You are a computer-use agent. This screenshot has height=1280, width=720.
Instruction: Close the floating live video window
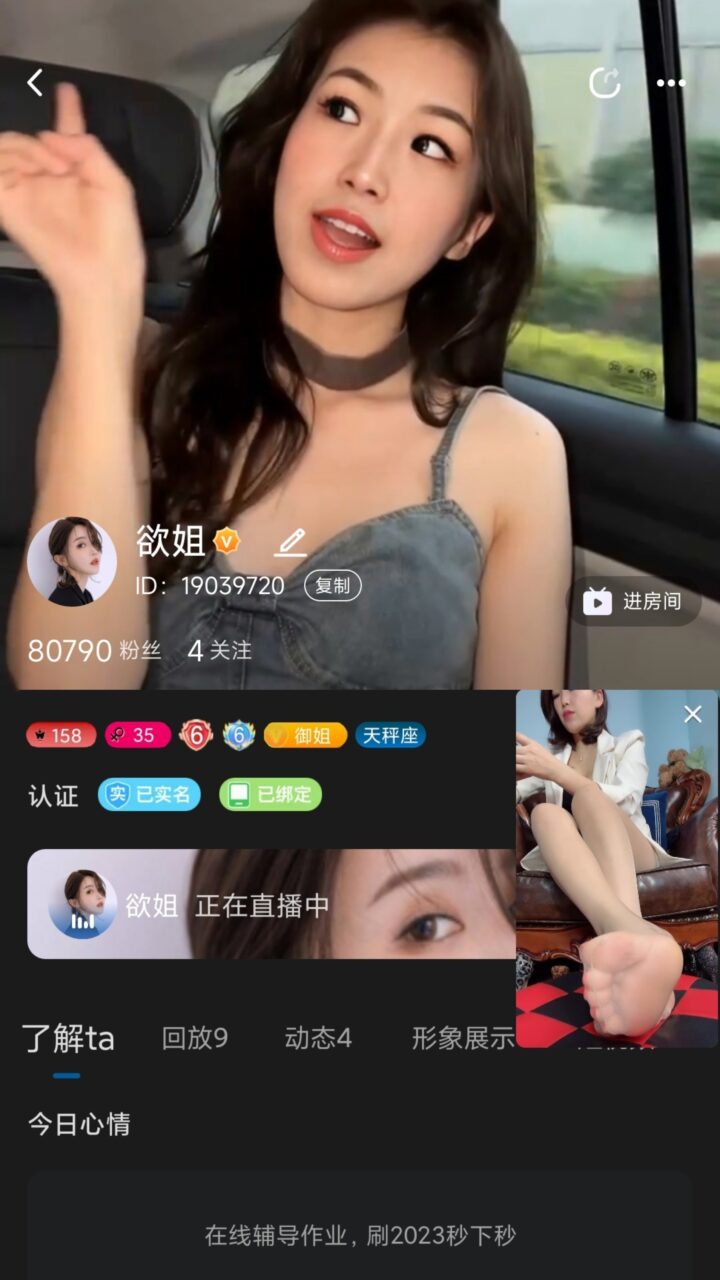click(x=692, y=714)
